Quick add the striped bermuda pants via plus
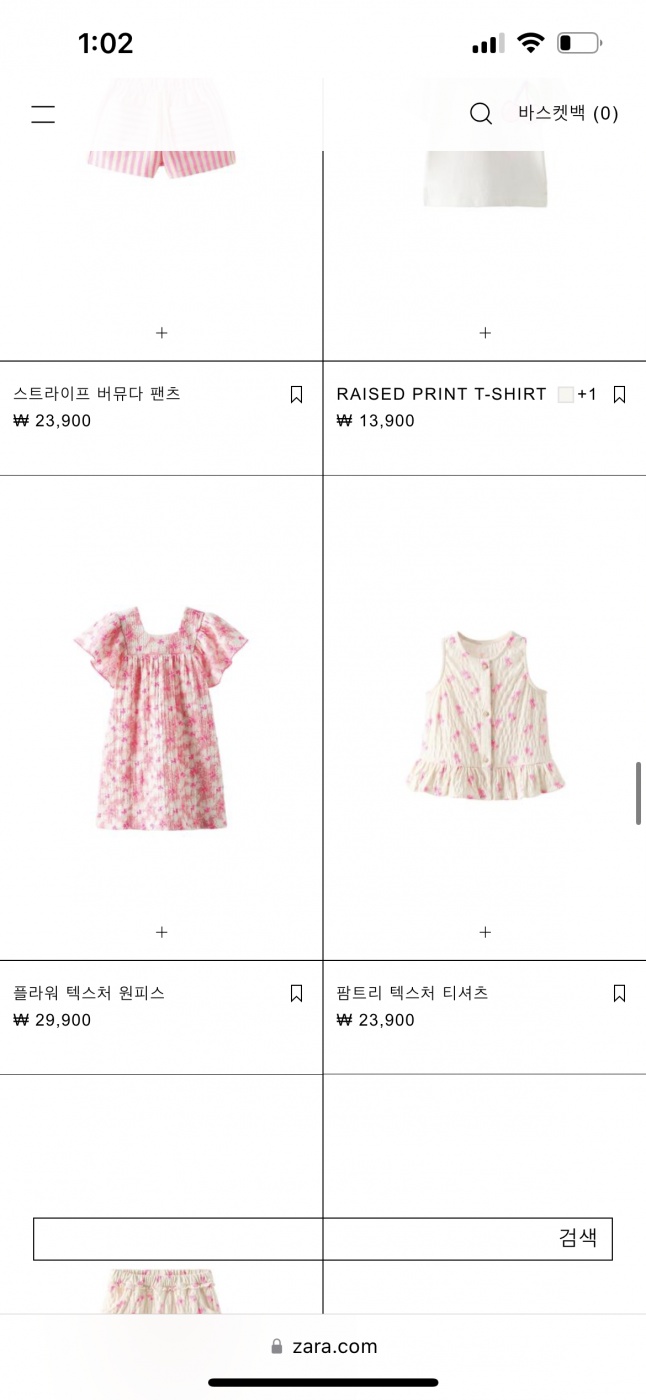Screen dimensions: 646x1400 162,333
